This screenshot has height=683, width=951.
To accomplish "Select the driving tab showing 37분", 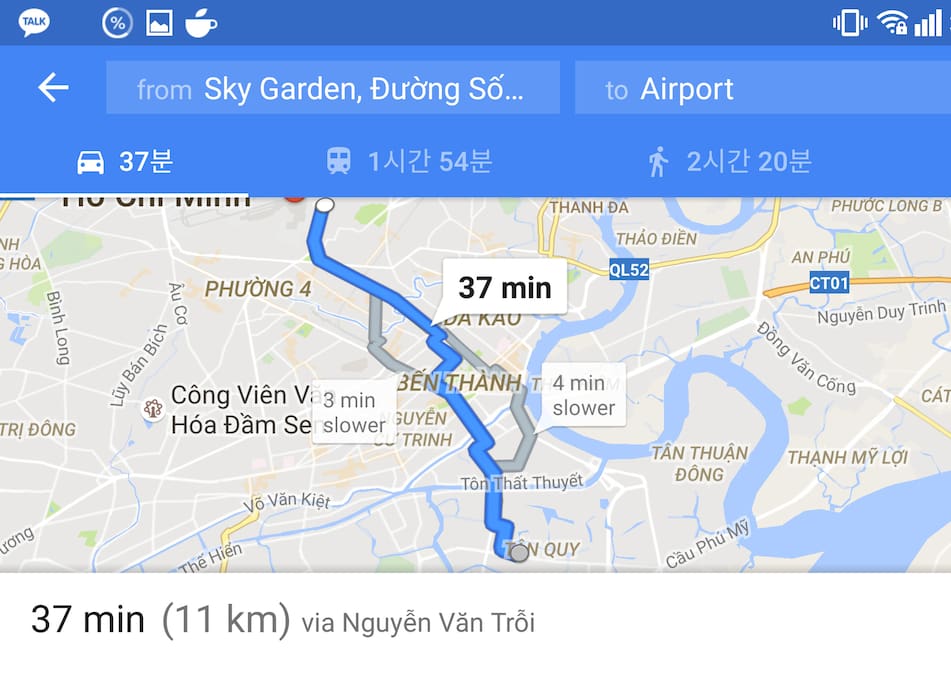I will [x=126, y=161].
